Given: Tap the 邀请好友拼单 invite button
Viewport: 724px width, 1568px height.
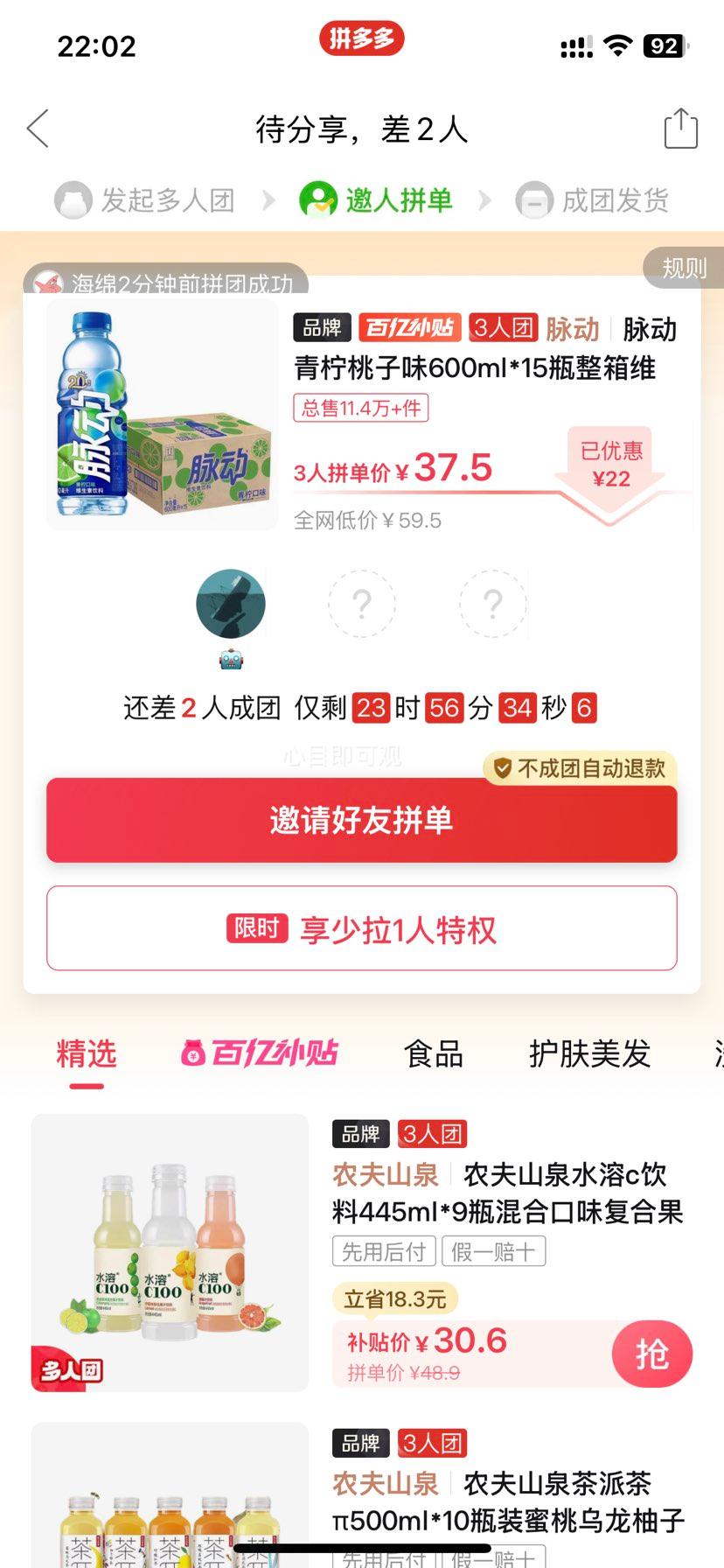Looking at the screenshot, I should 362,821.
